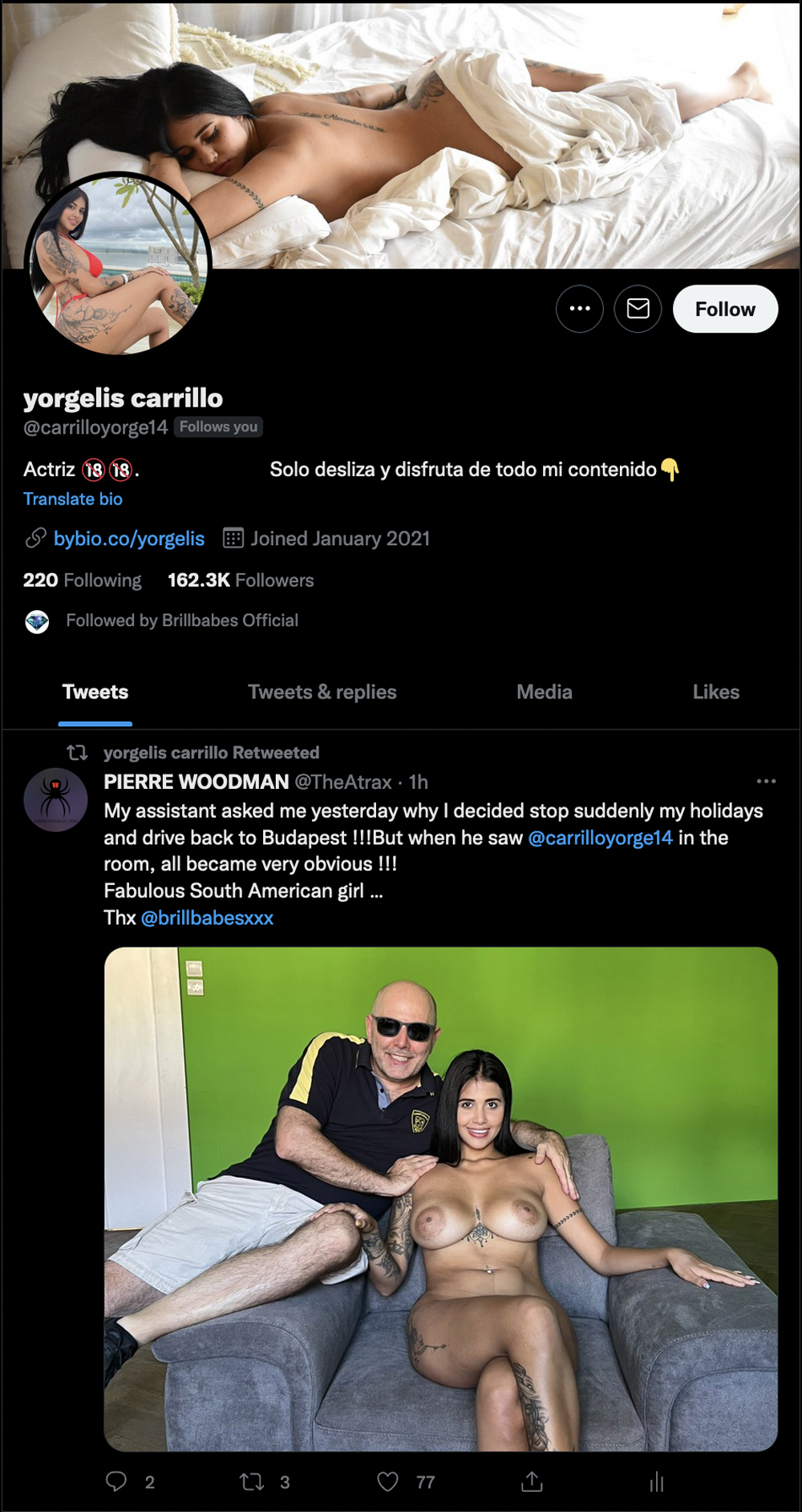Open the bybio.co/yorgelis link
This screenshot has height=1512, width=802.
[128, 539]
